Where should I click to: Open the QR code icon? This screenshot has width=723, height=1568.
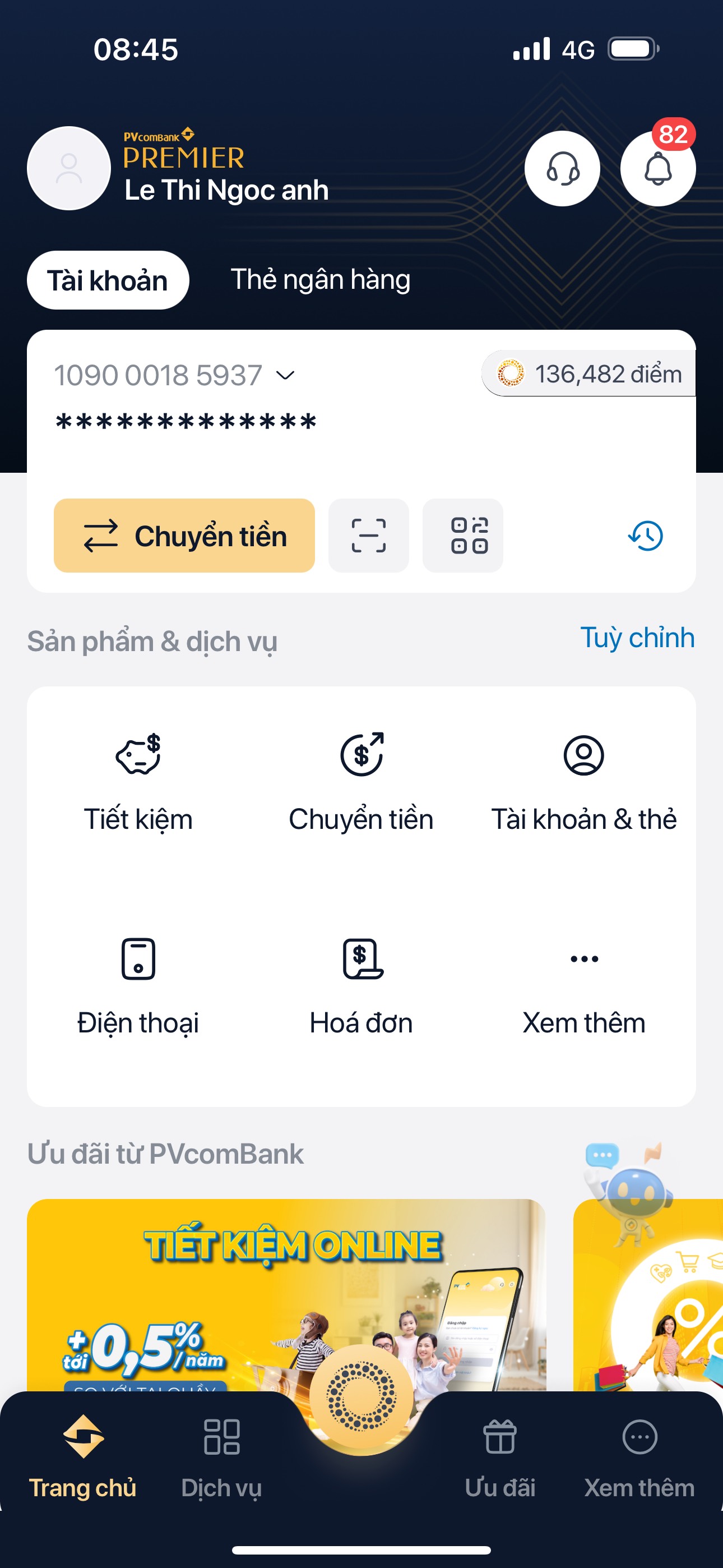tap(469, 536)
